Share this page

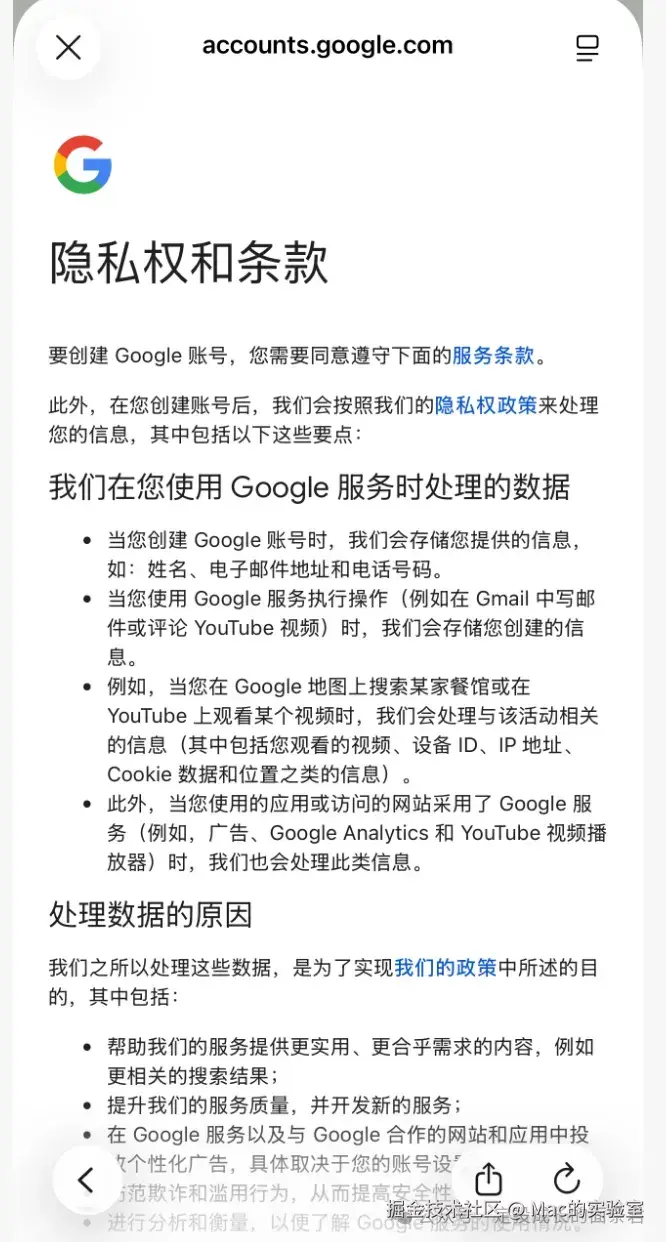pos(487,1178)
